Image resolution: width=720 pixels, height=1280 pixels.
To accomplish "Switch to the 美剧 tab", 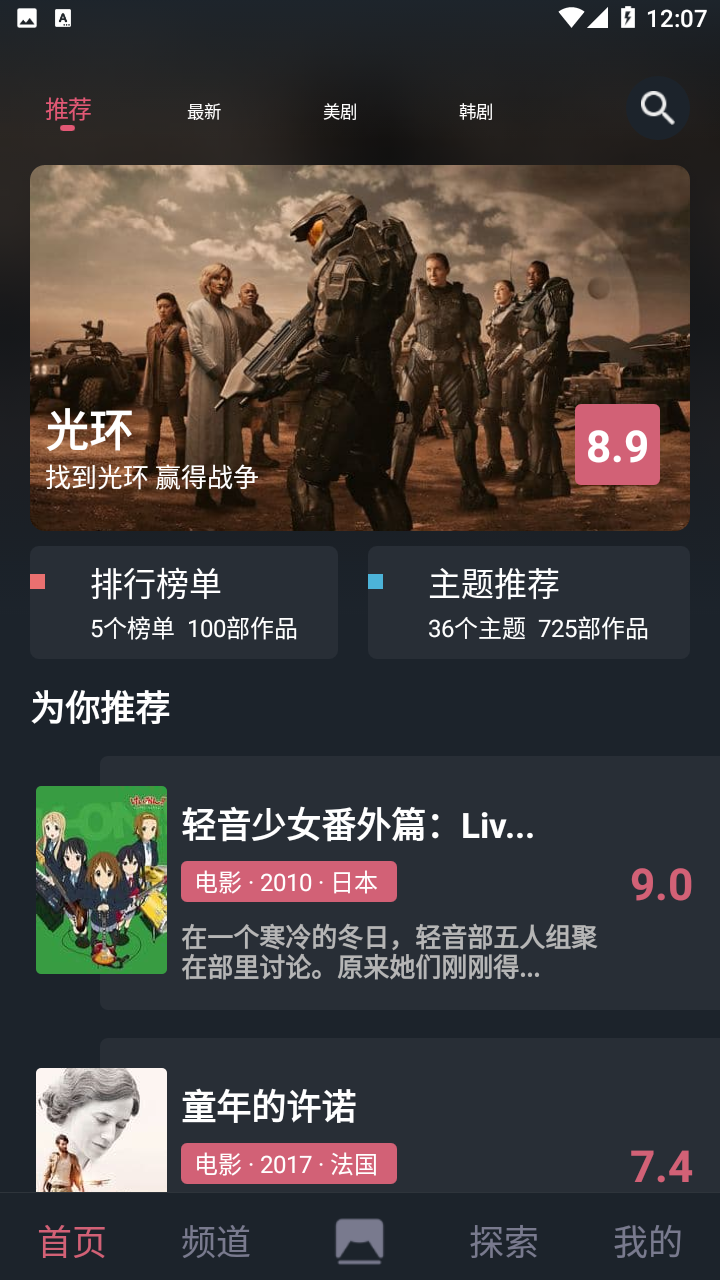I will coord(340,111).
